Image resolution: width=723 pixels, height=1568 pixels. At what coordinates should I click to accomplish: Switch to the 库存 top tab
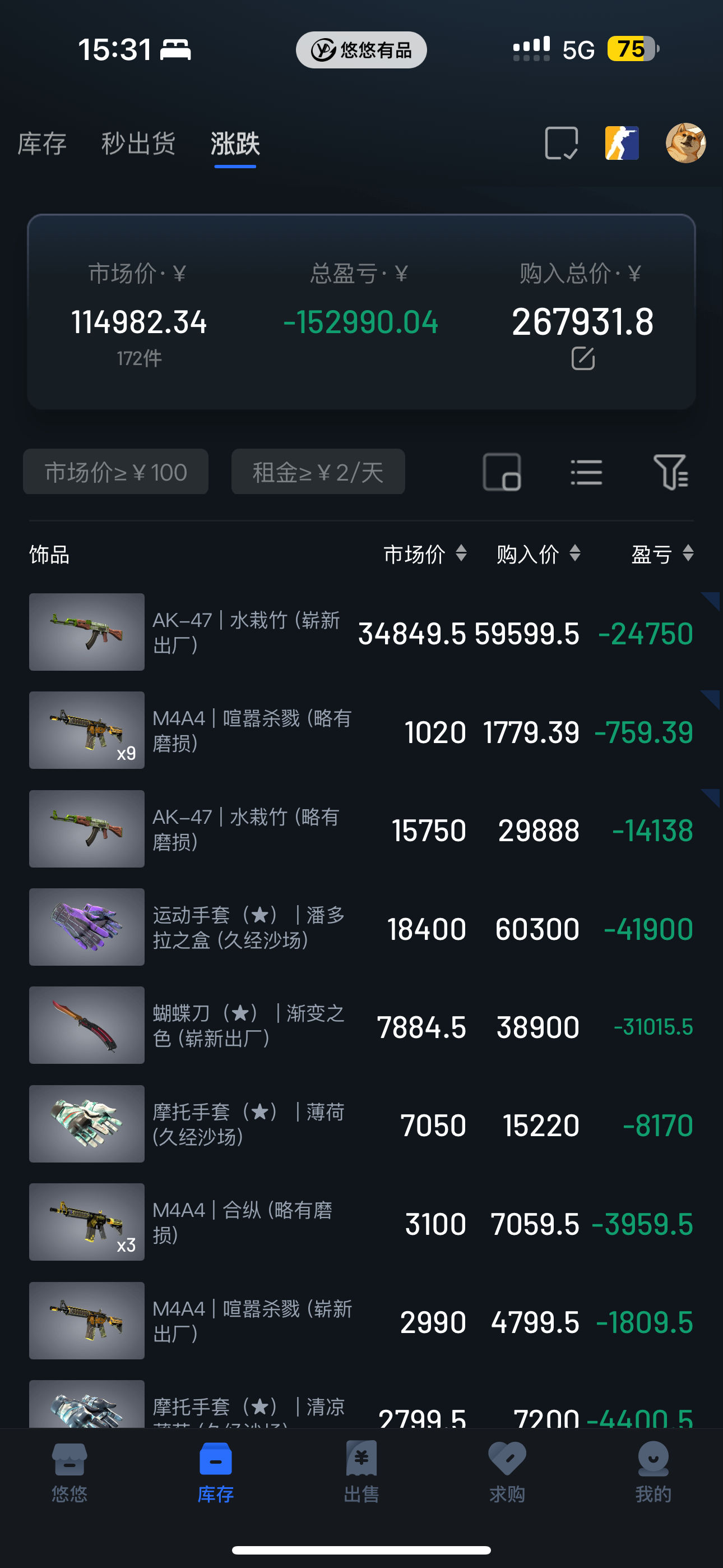point(41,144)
